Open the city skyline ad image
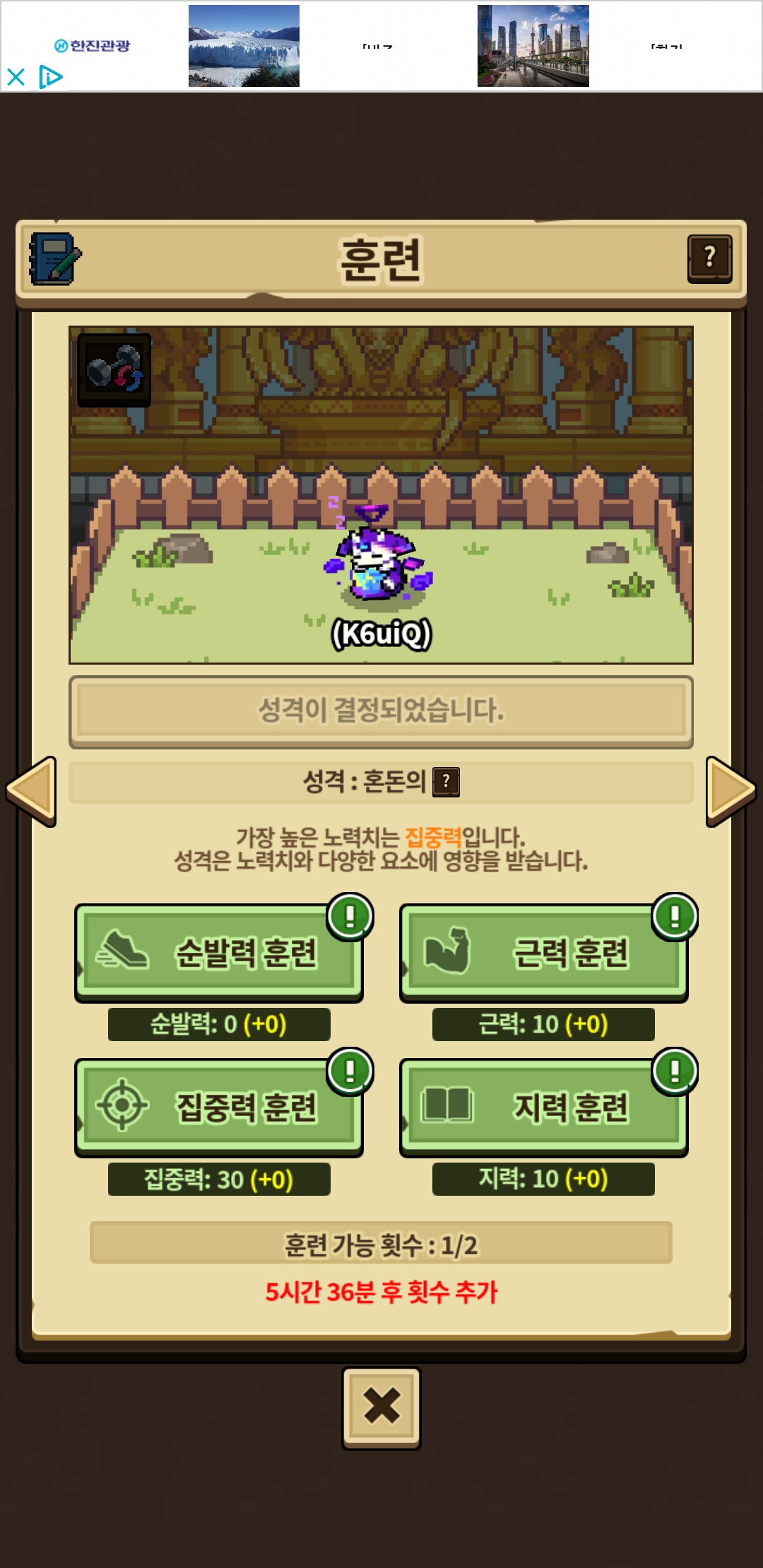 tap(533, 46)
